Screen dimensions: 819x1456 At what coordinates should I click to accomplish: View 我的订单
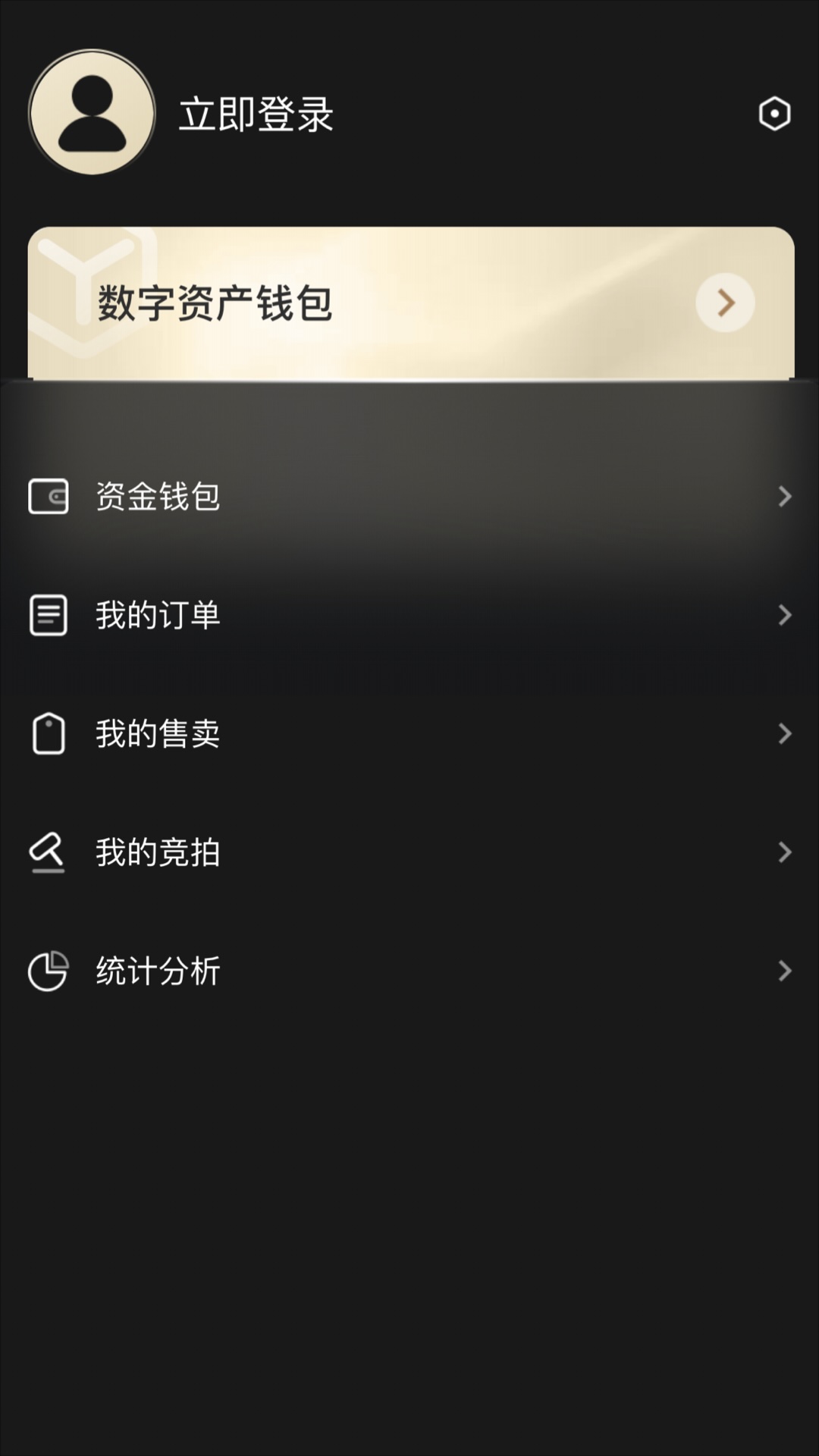click(409, 615)
